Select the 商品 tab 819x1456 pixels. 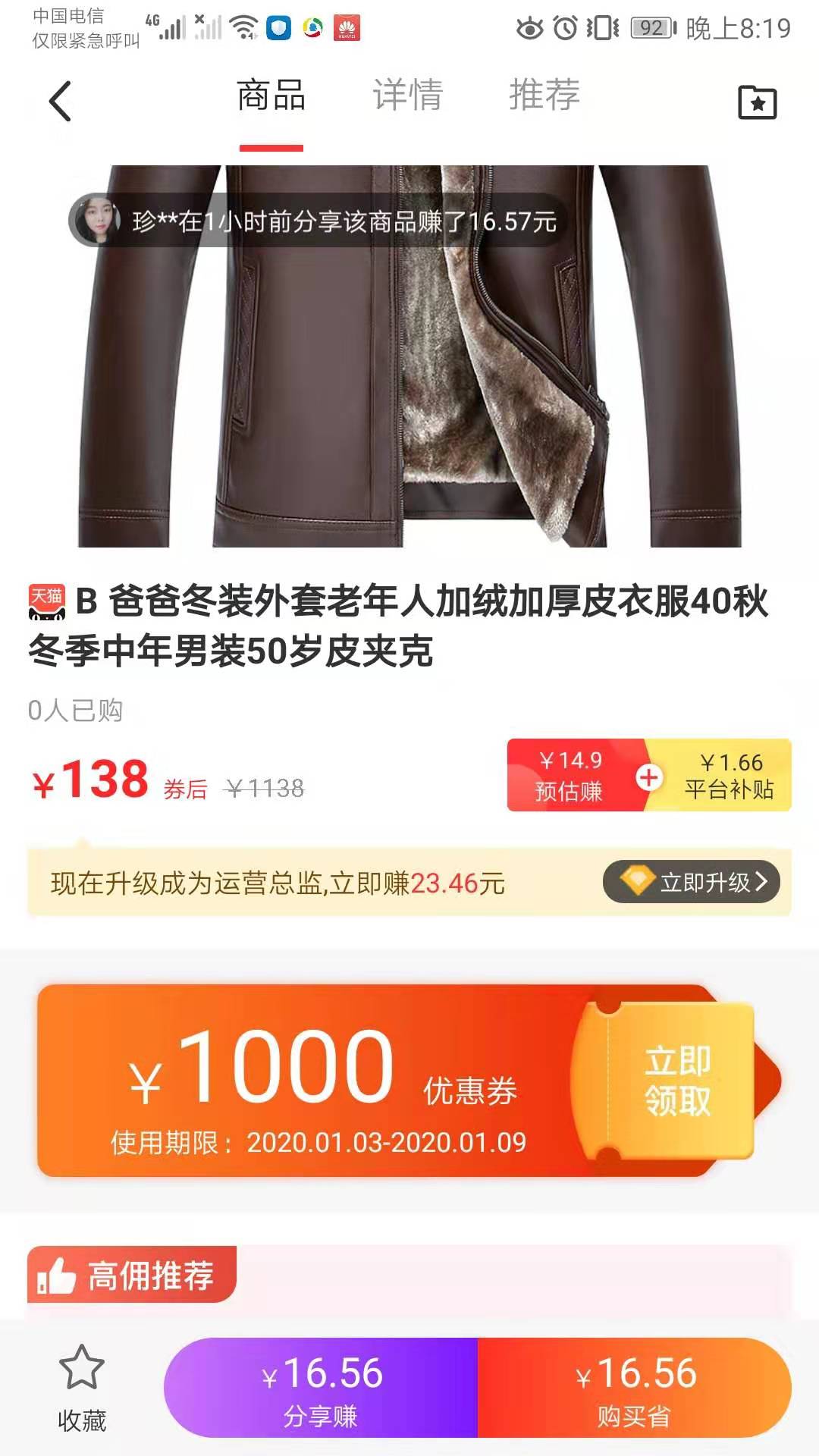click(271, 96)
